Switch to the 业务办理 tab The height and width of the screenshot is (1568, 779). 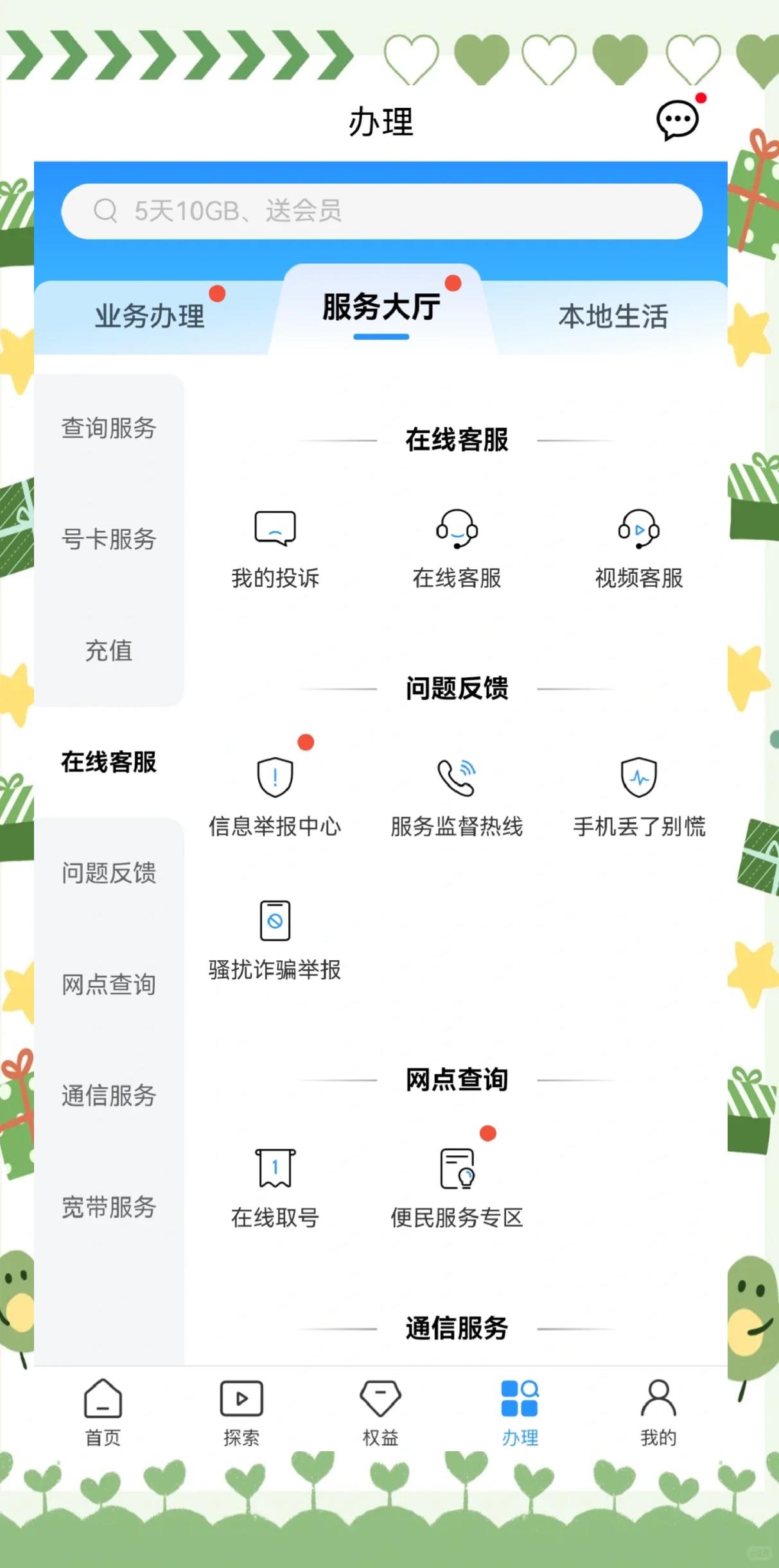tap(150, 315)
